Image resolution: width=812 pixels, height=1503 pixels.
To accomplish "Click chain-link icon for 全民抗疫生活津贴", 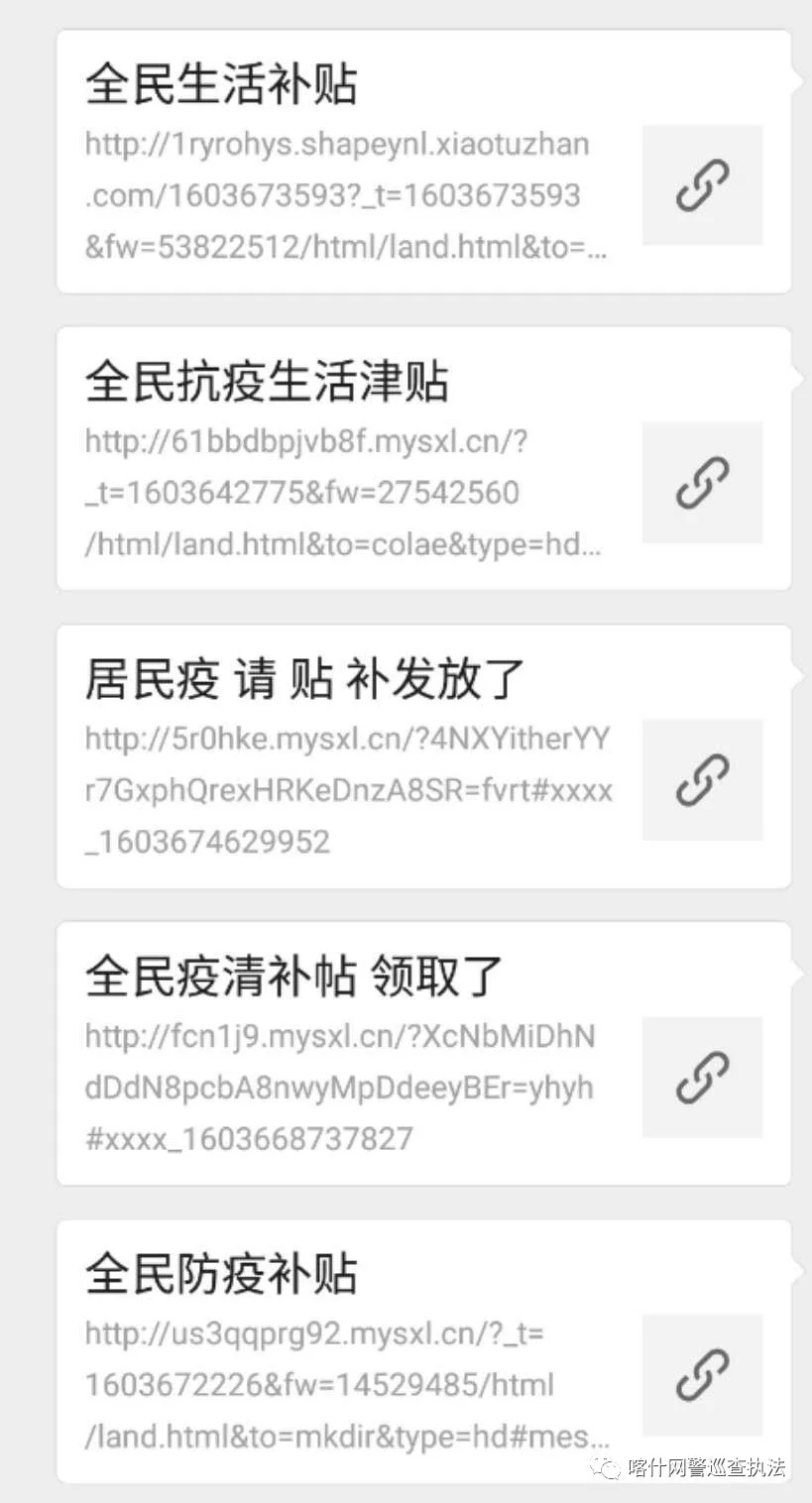I will coord(701,483).
